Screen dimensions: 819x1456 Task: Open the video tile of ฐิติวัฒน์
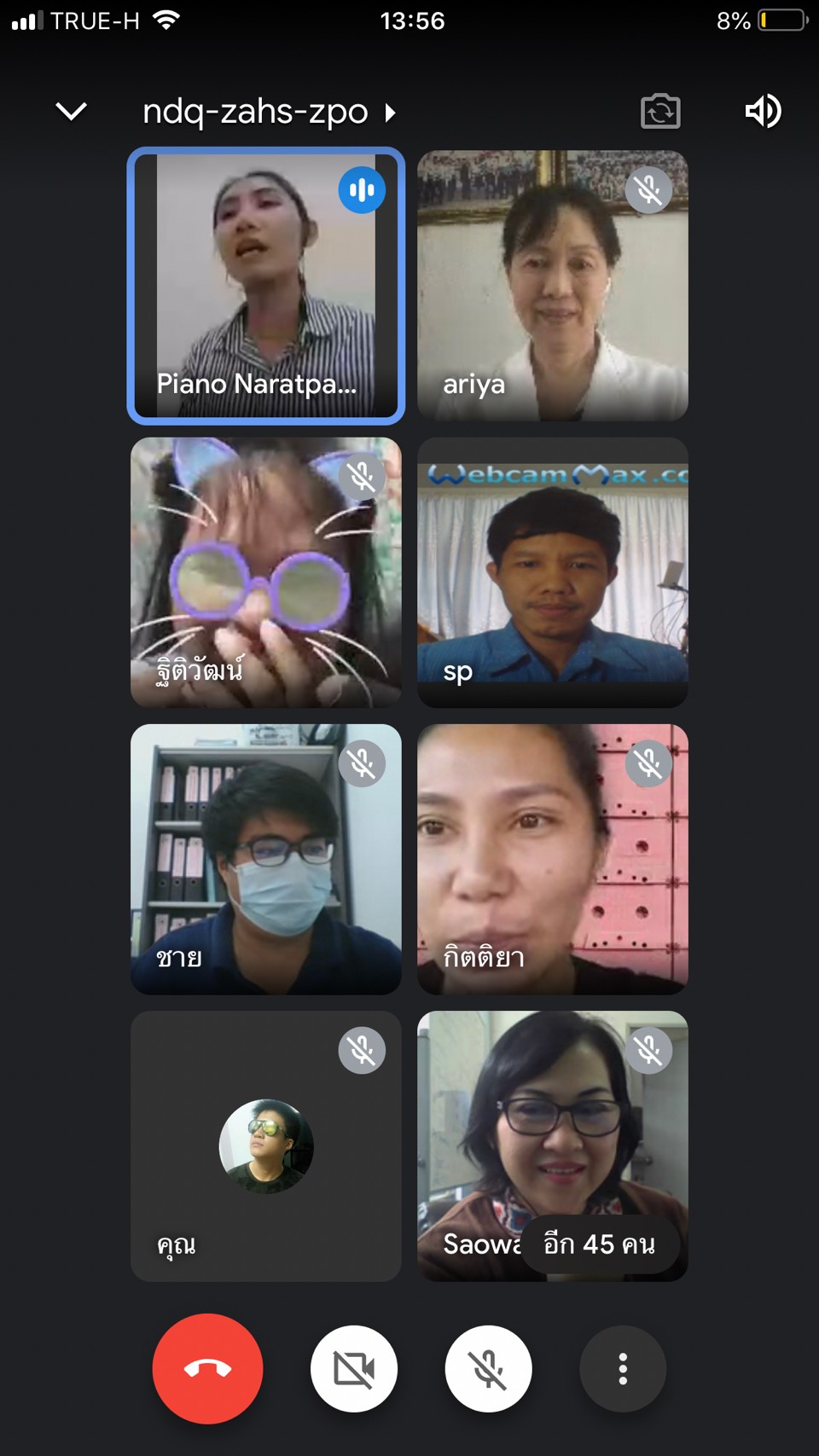tap(266, 572)
